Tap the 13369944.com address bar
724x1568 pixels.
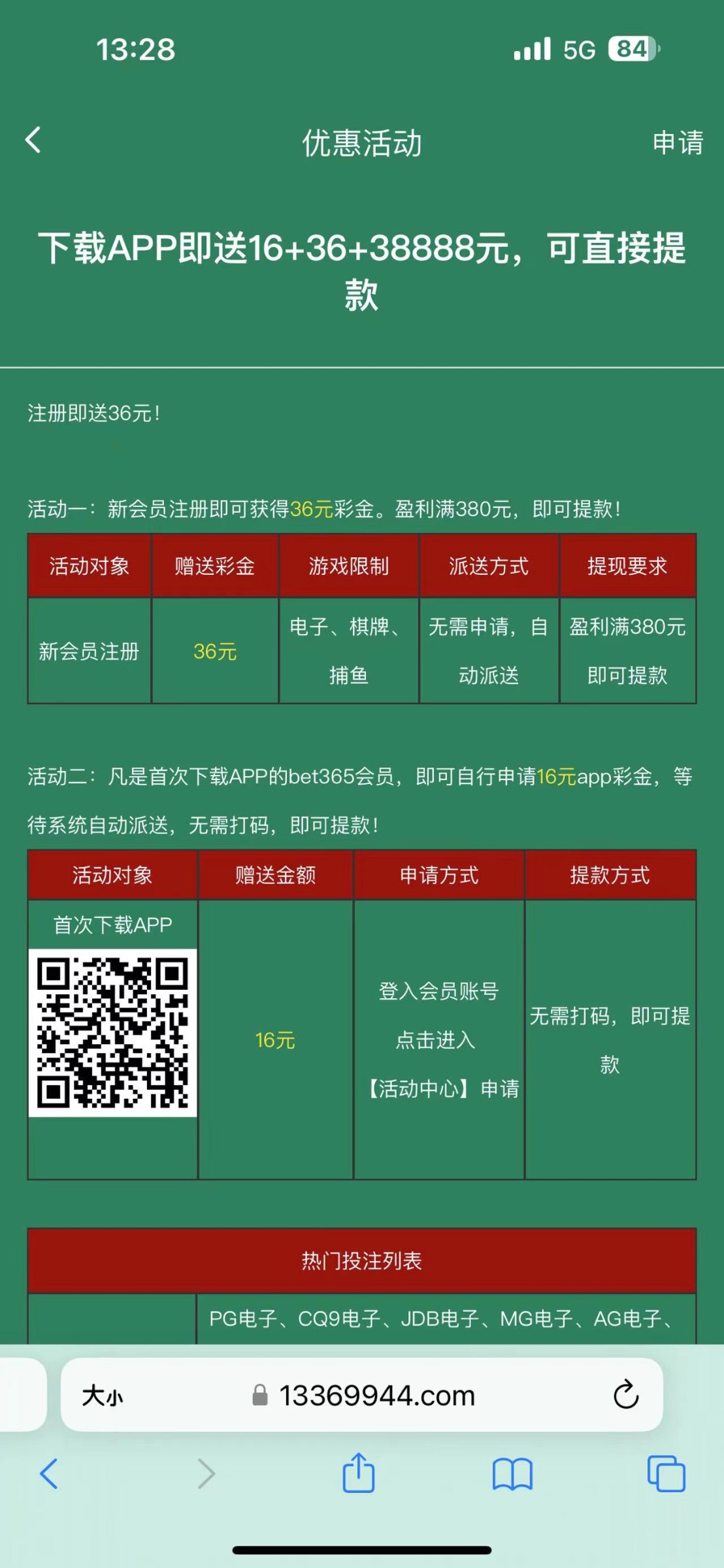point(376,1396)
